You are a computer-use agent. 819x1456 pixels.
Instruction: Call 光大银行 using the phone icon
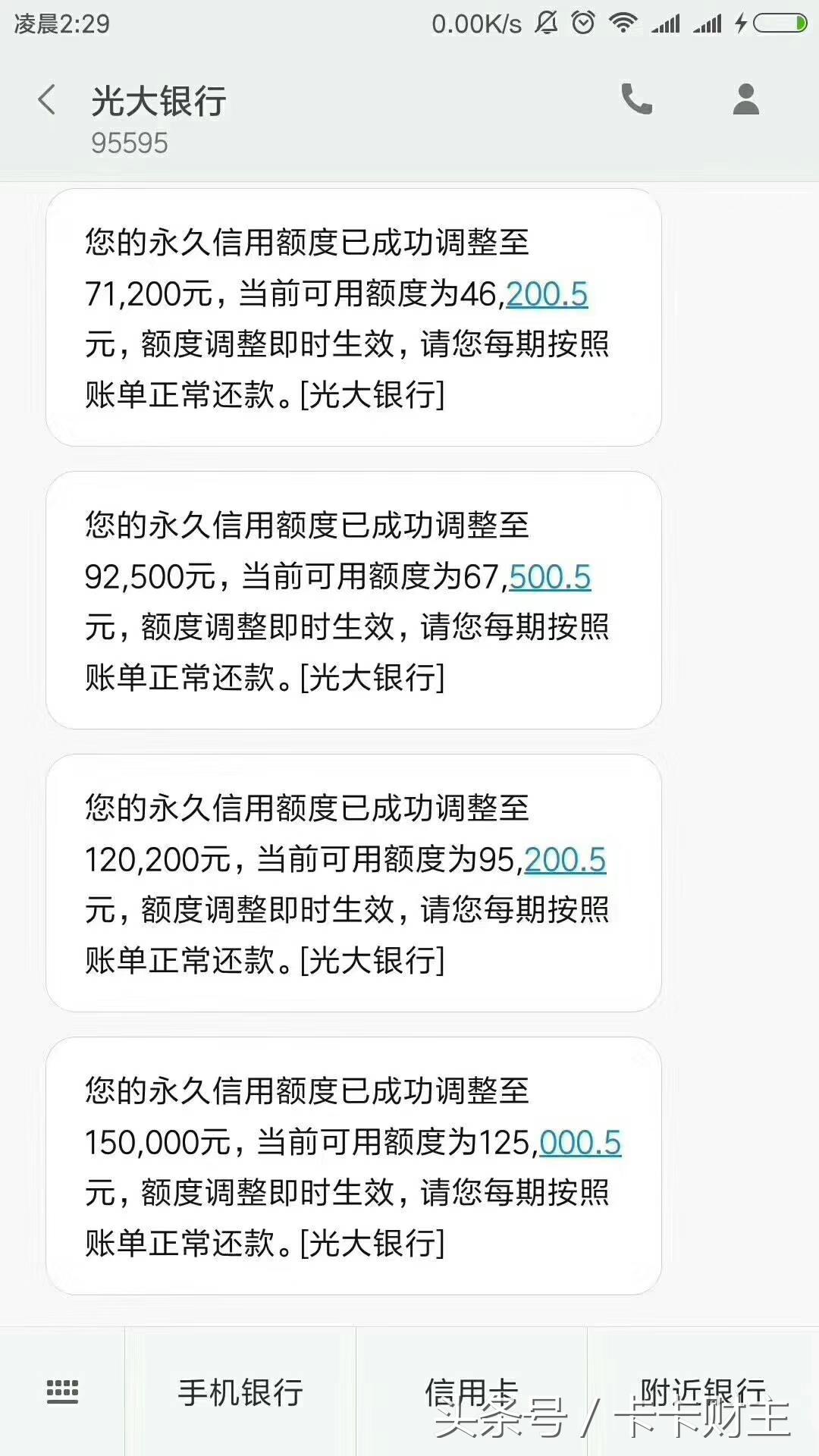636,99
